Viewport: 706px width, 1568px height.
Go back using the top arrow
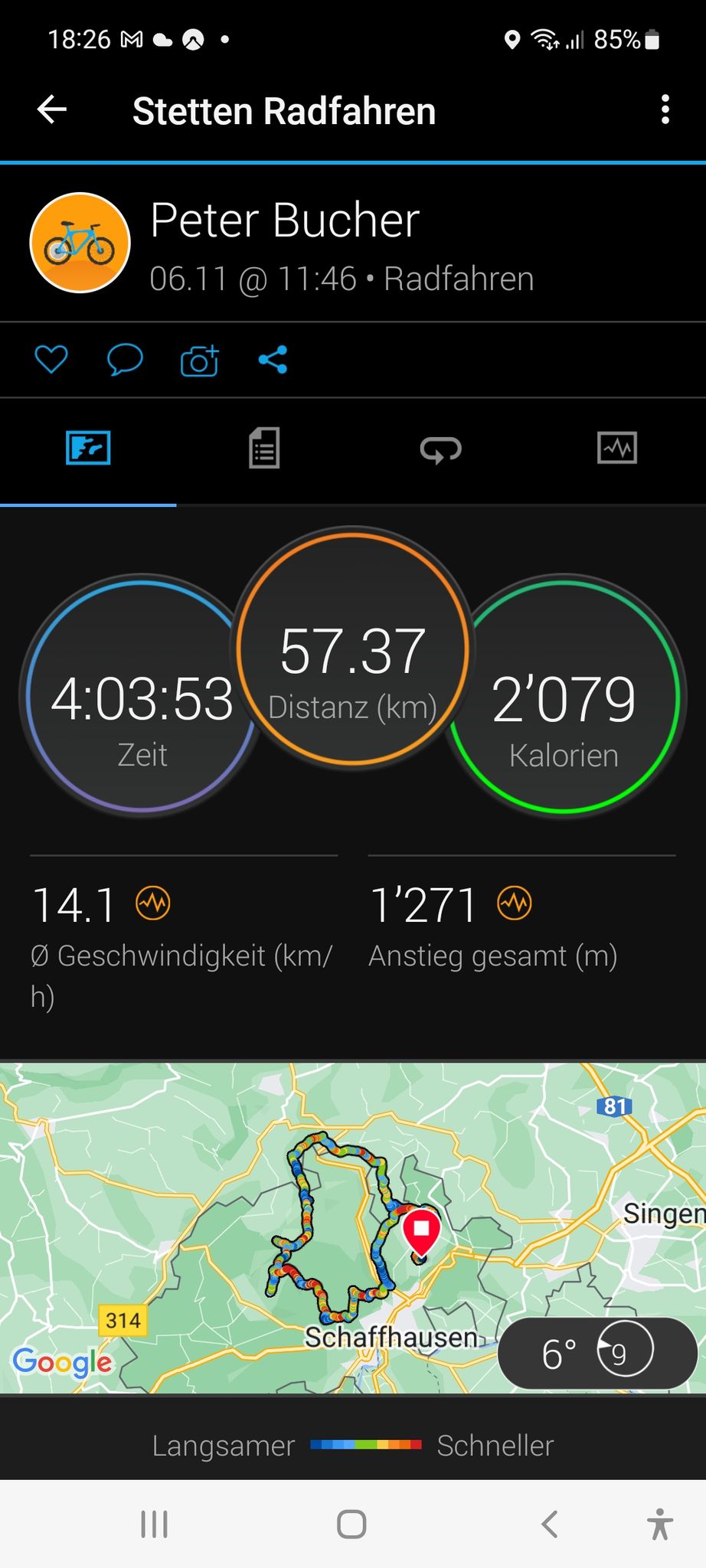[52, 110]
